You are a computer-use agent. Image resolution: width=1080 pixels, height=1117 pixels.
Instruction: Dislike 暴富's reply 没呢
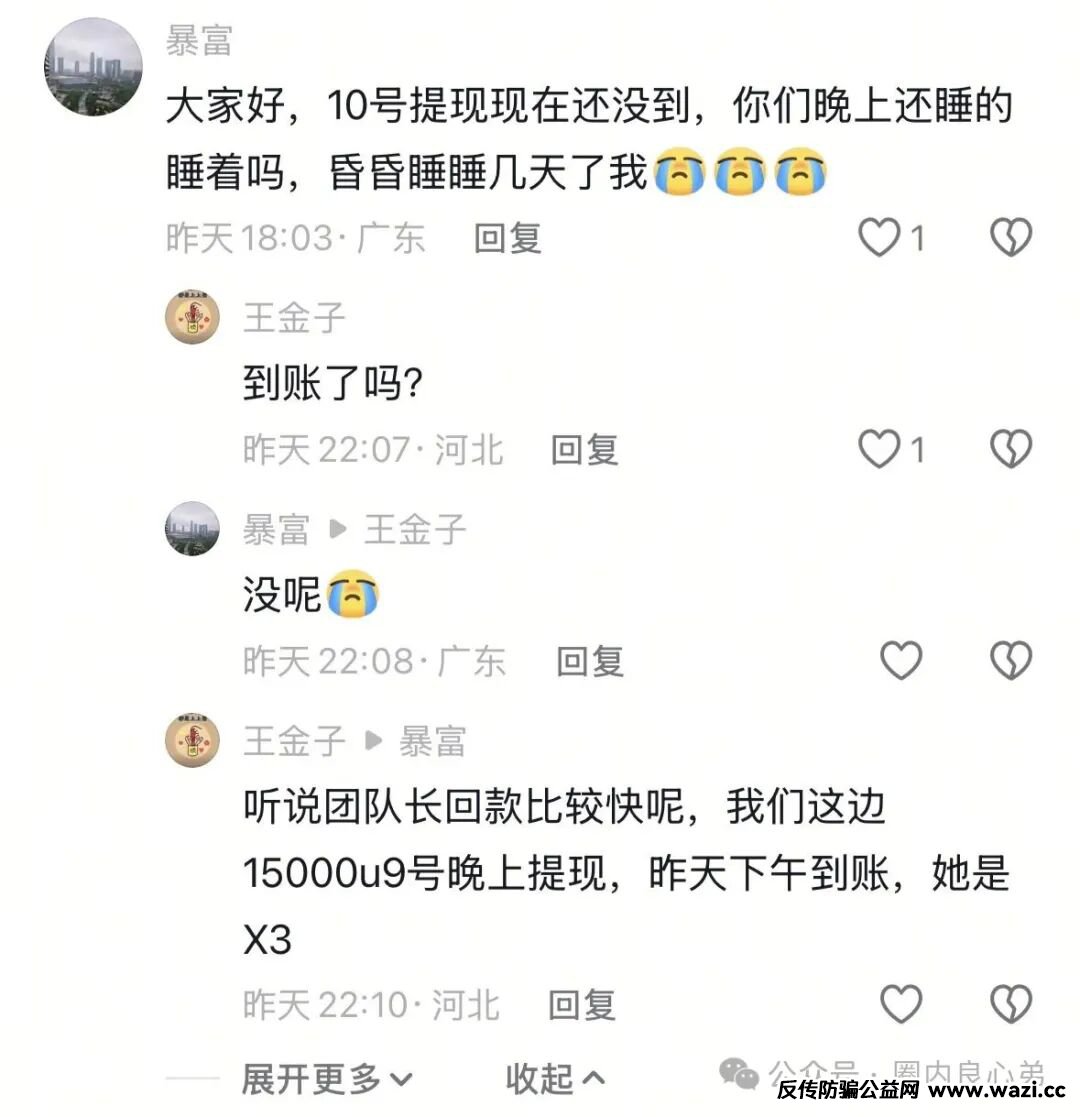1010,661
